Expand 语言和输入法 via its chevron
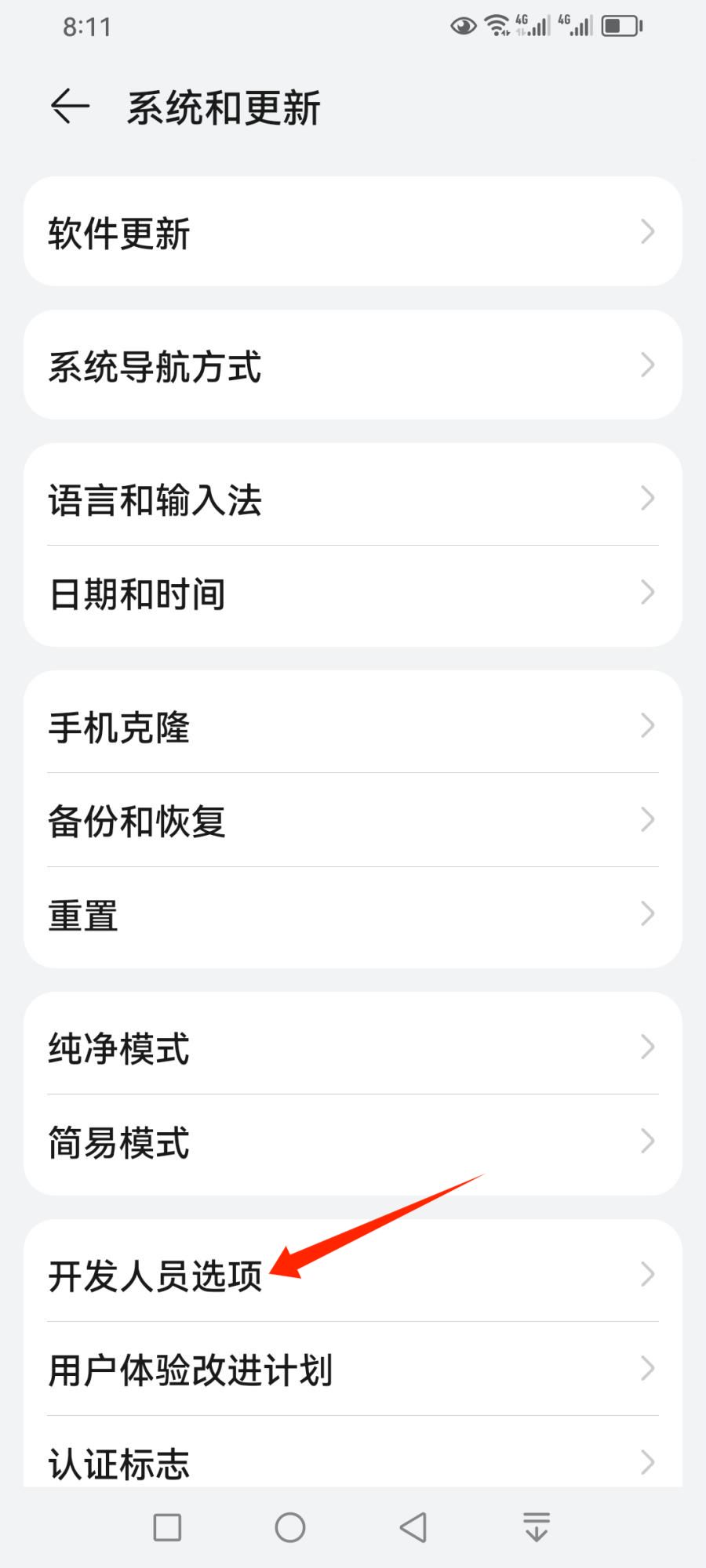Viewport: 706px width, 1568px height. (x=648, y=498)
